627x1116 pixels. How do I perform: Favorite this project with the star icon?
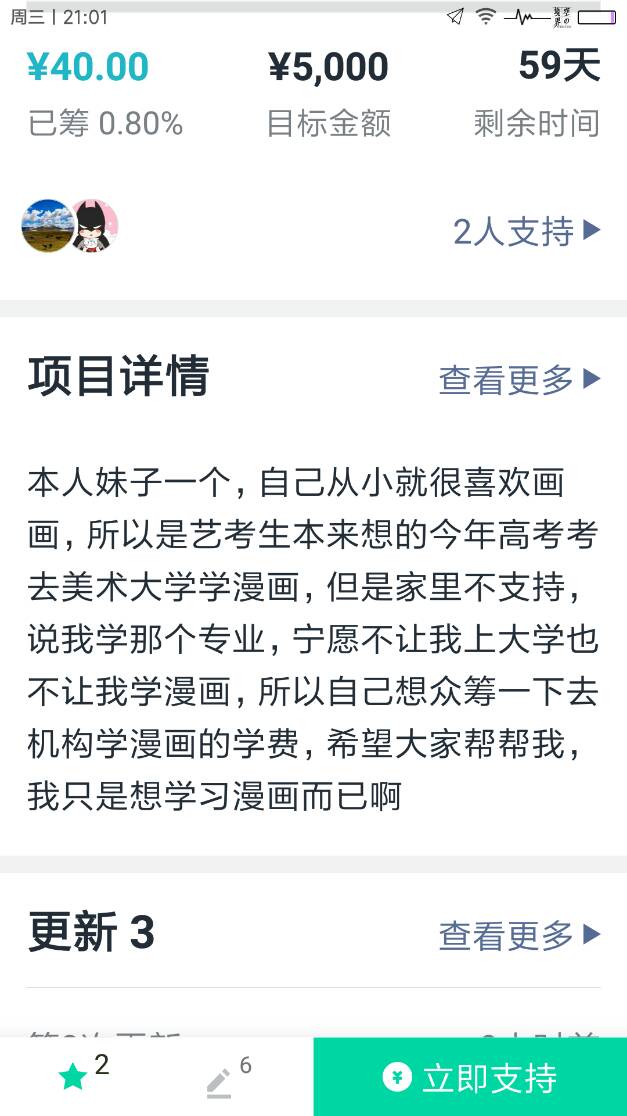click(x=73, y=1077)
